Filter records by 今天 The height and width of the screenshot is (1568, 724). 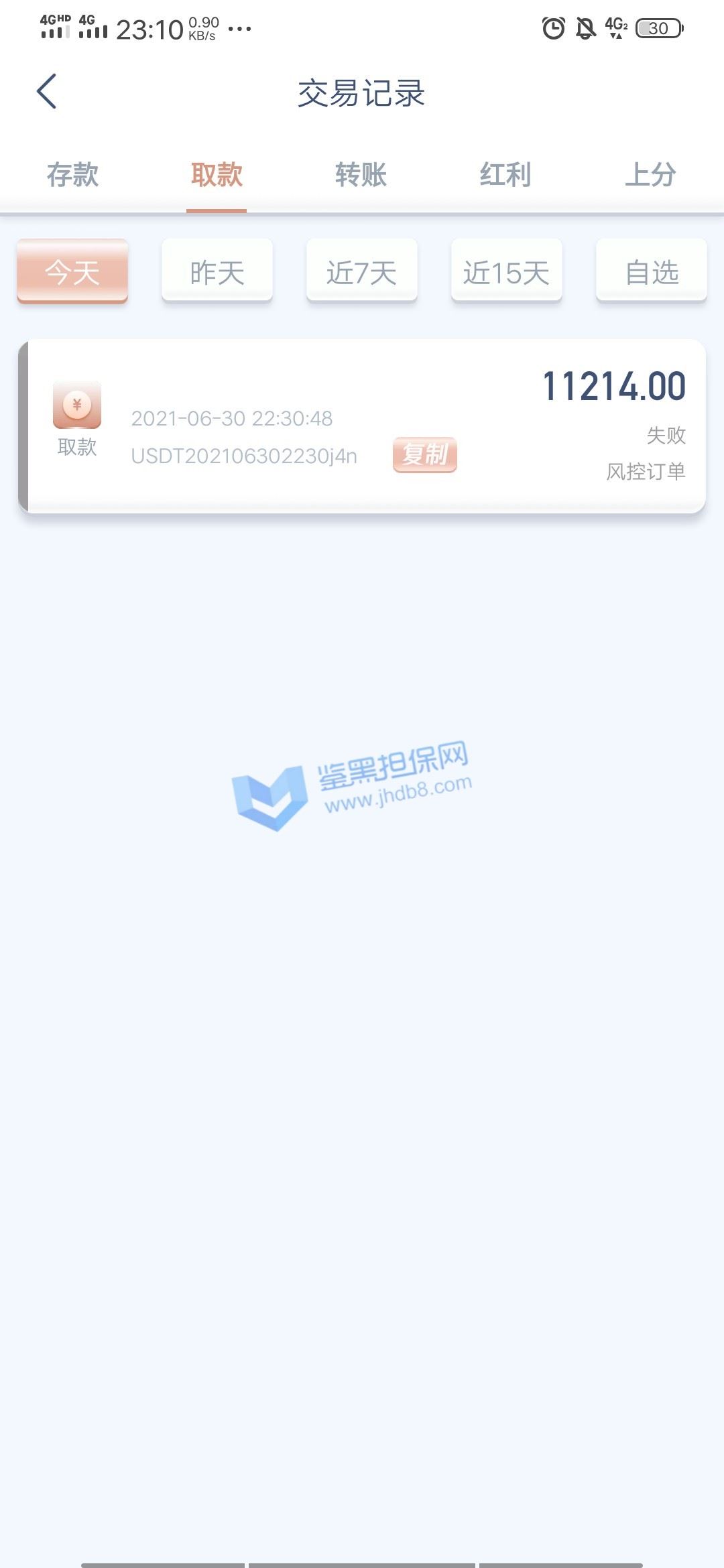pos(72,271)
